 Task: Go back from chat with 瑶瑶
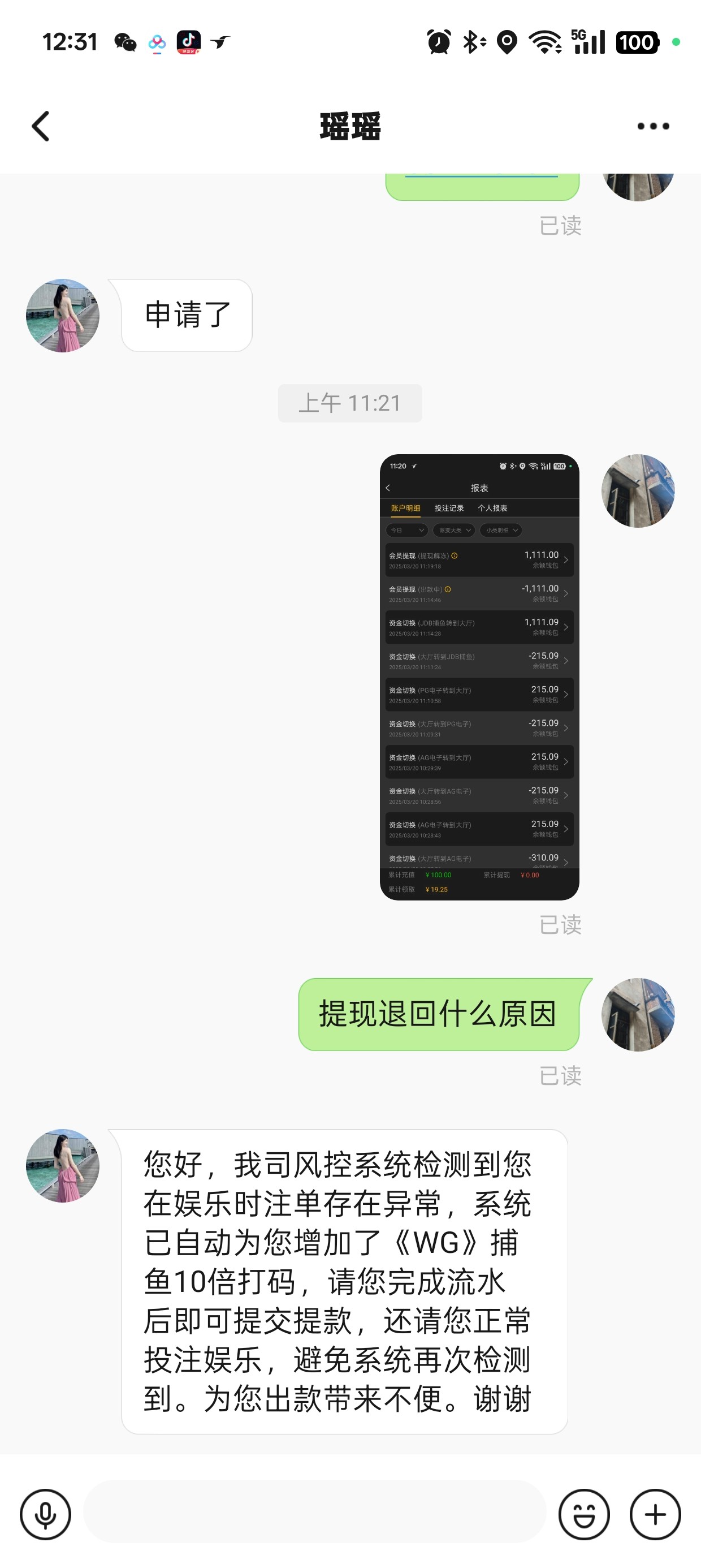click(41, 127)
